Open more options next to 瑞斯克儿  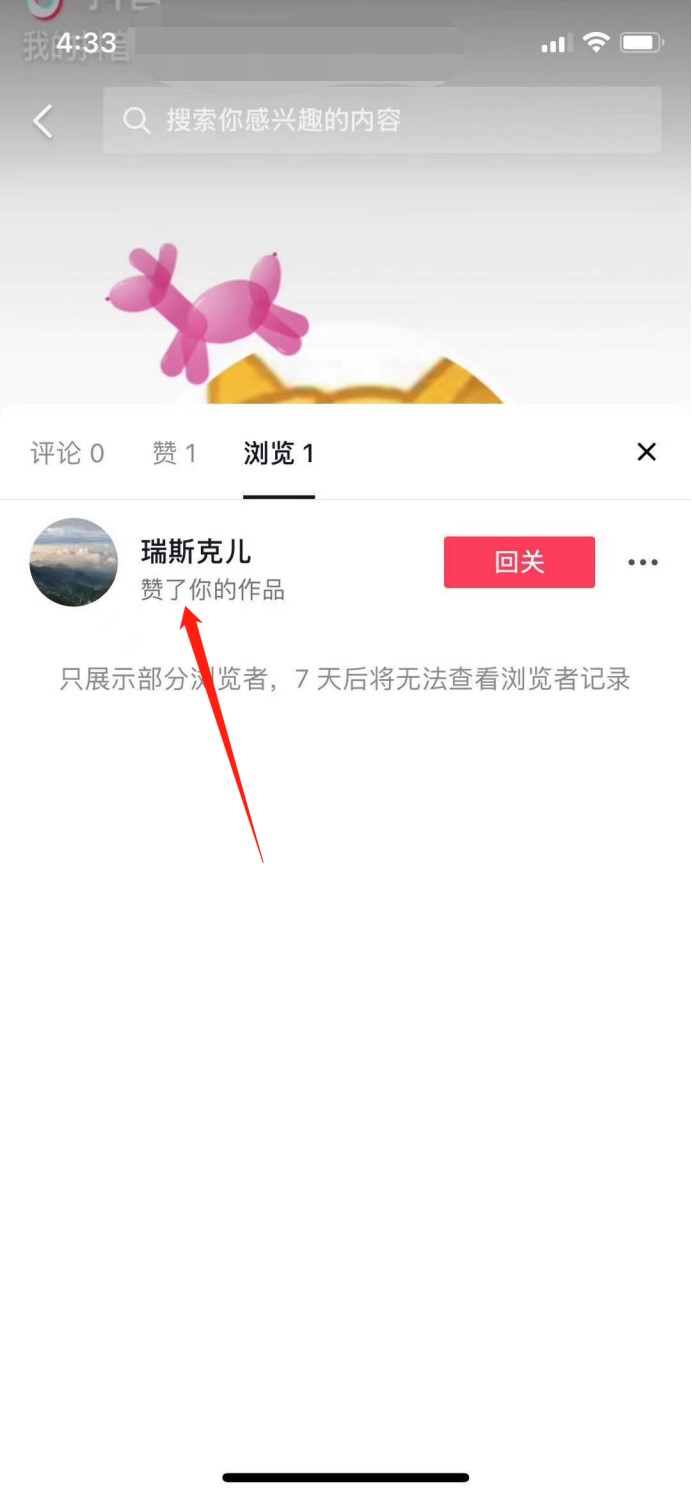(x=643, y=562)
